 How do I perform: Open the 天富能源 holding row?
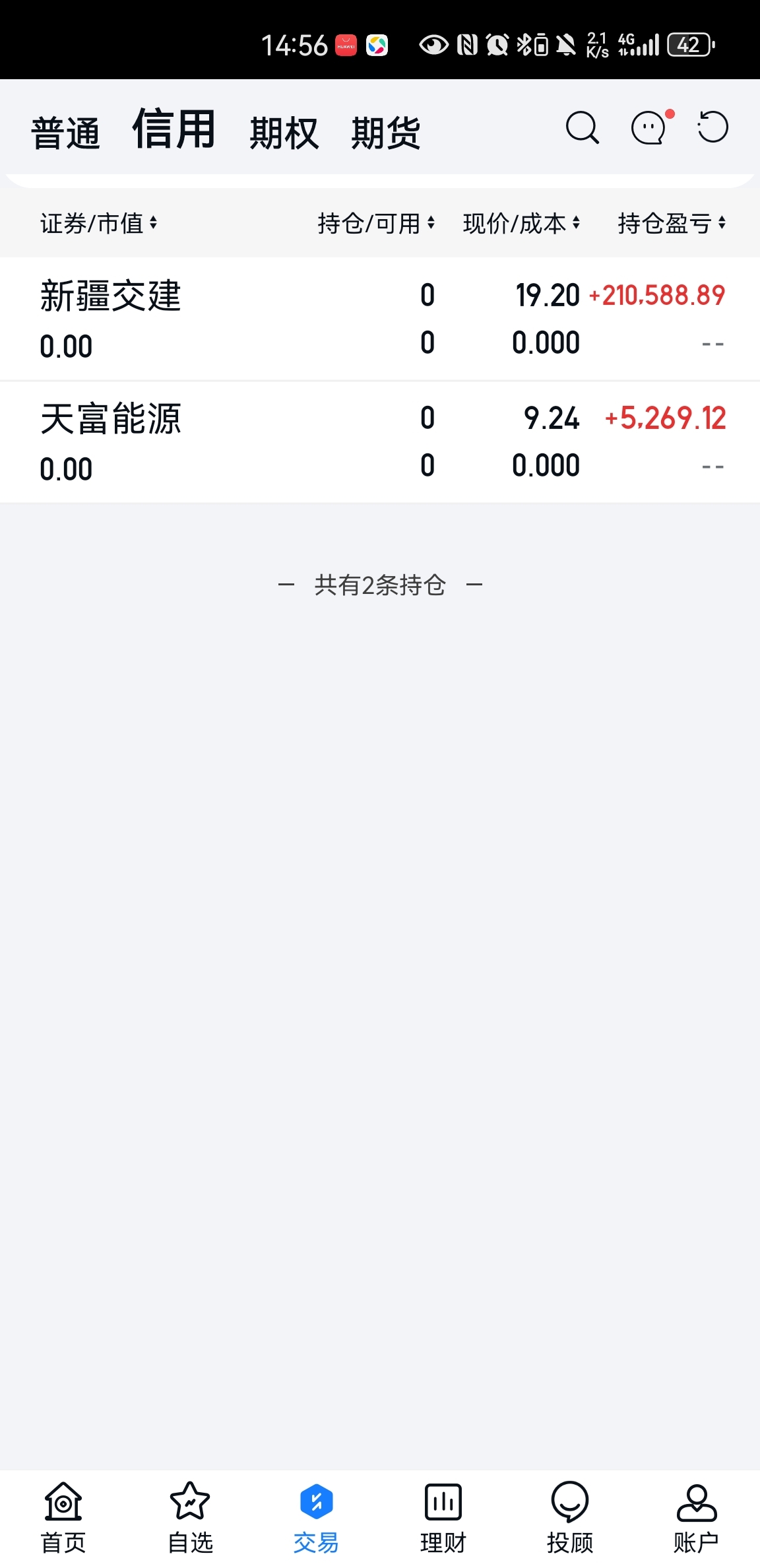380,441
